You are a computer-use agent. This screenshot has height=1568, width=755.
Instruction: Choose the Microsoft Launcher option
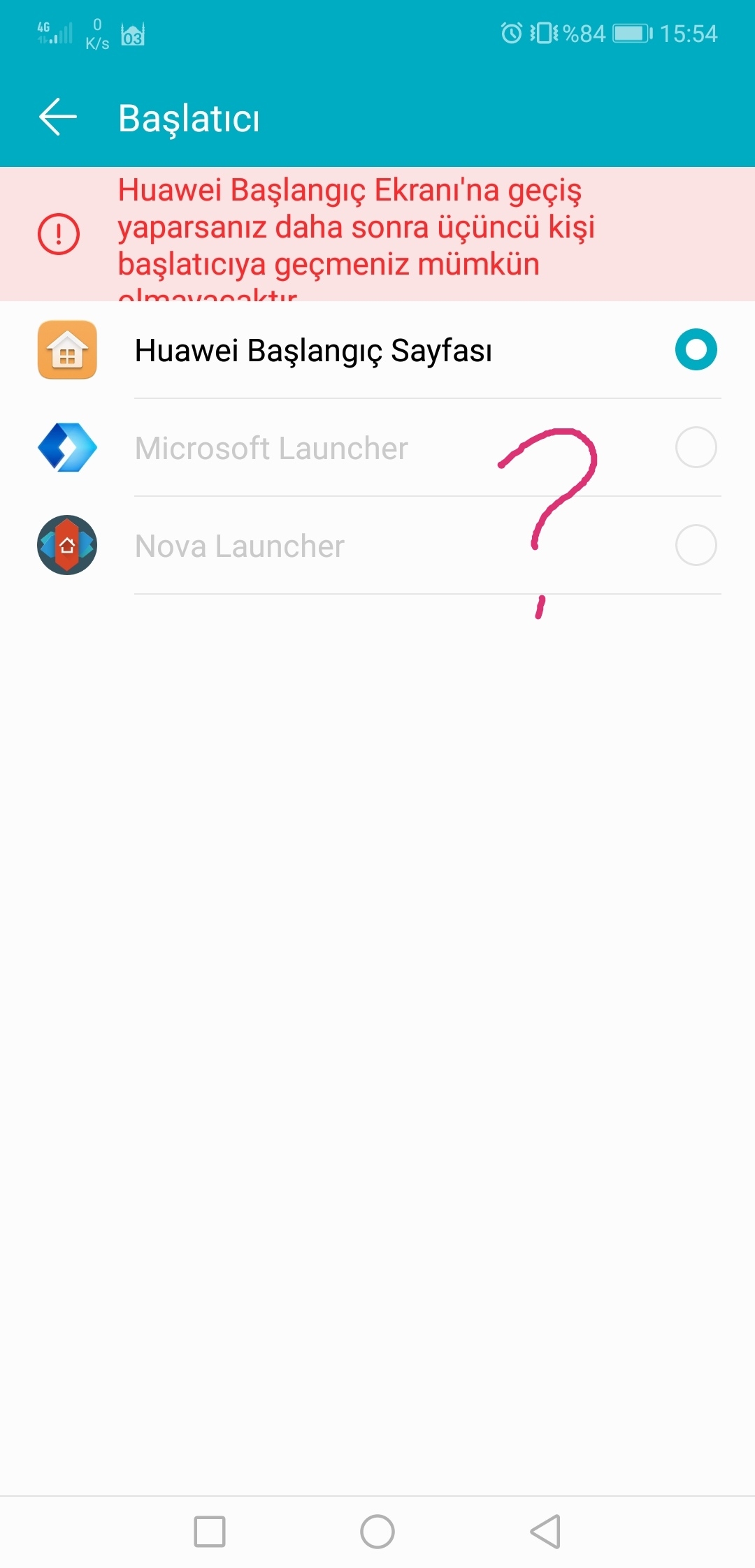[x=695, y=447]
